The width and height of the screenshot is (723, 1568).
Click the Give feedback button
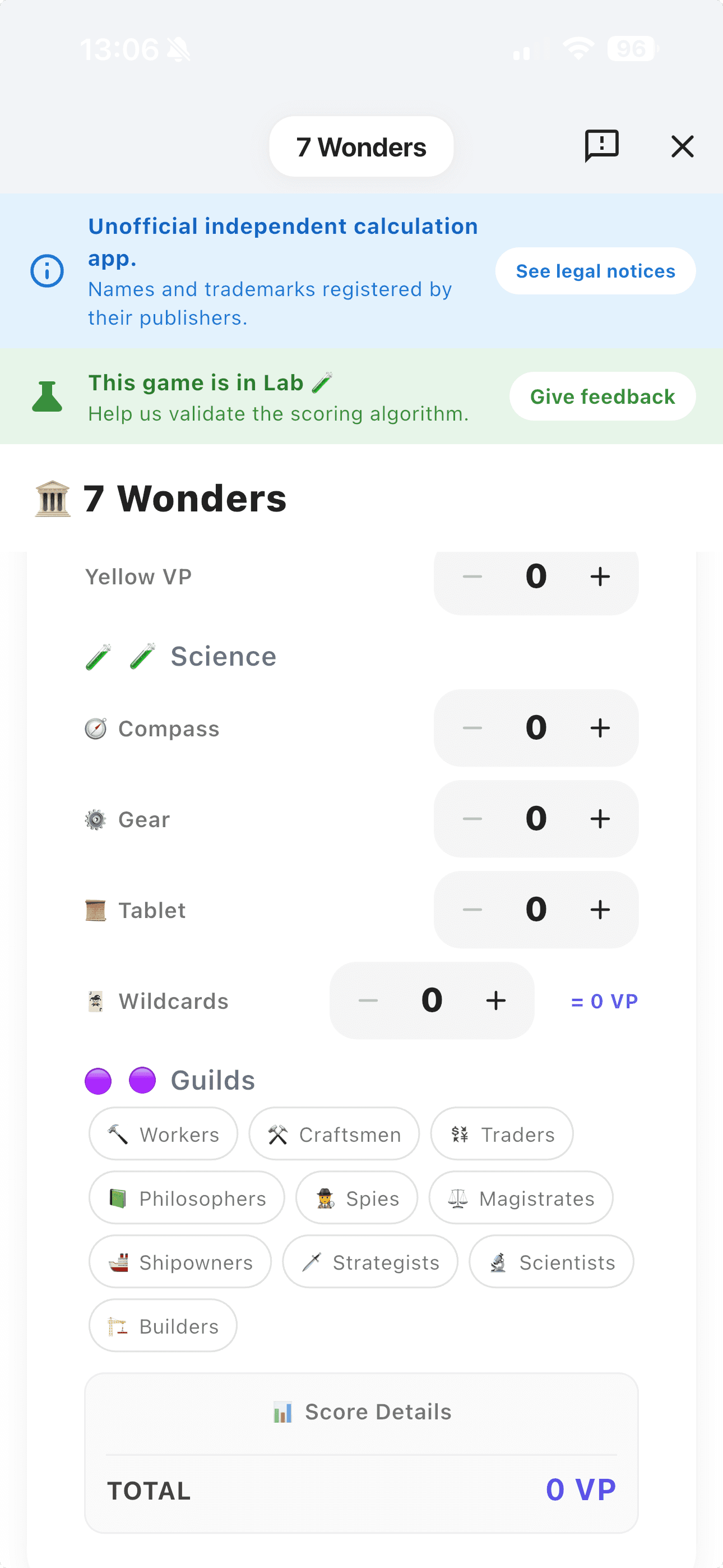click(602, 396)
